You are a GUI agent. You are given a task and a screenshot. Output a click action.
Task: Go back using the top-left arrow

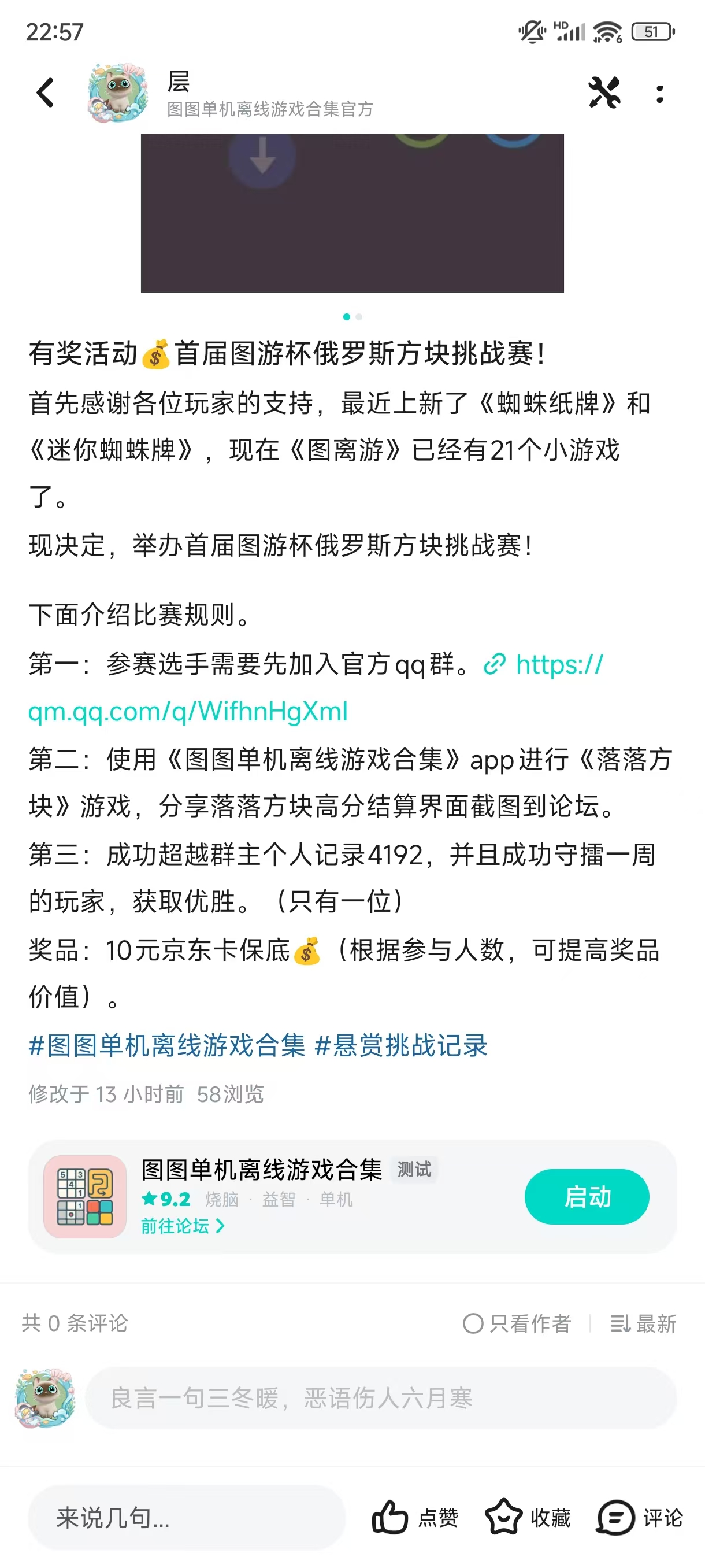[x=46, y=93]
